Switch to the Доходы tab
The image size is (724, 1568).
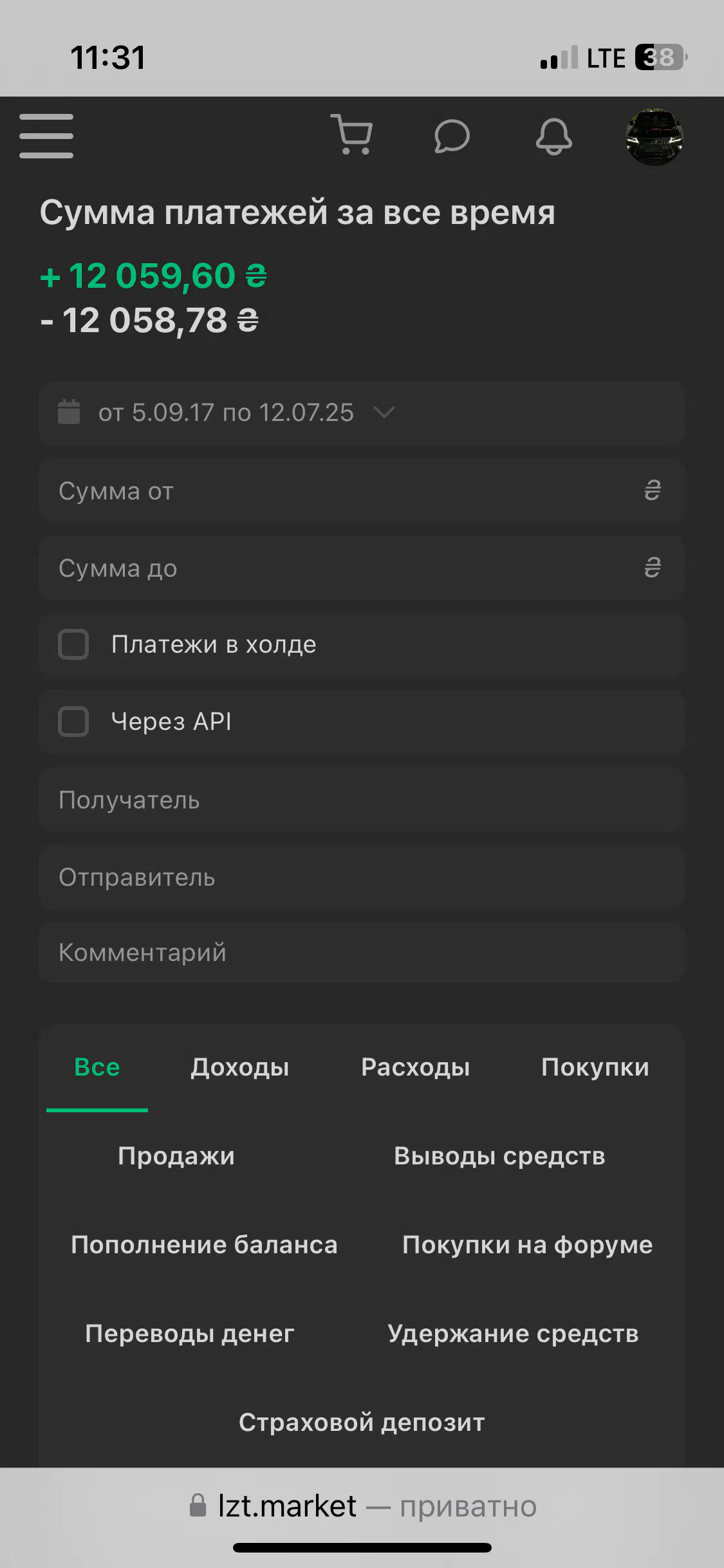[240, 1067]
